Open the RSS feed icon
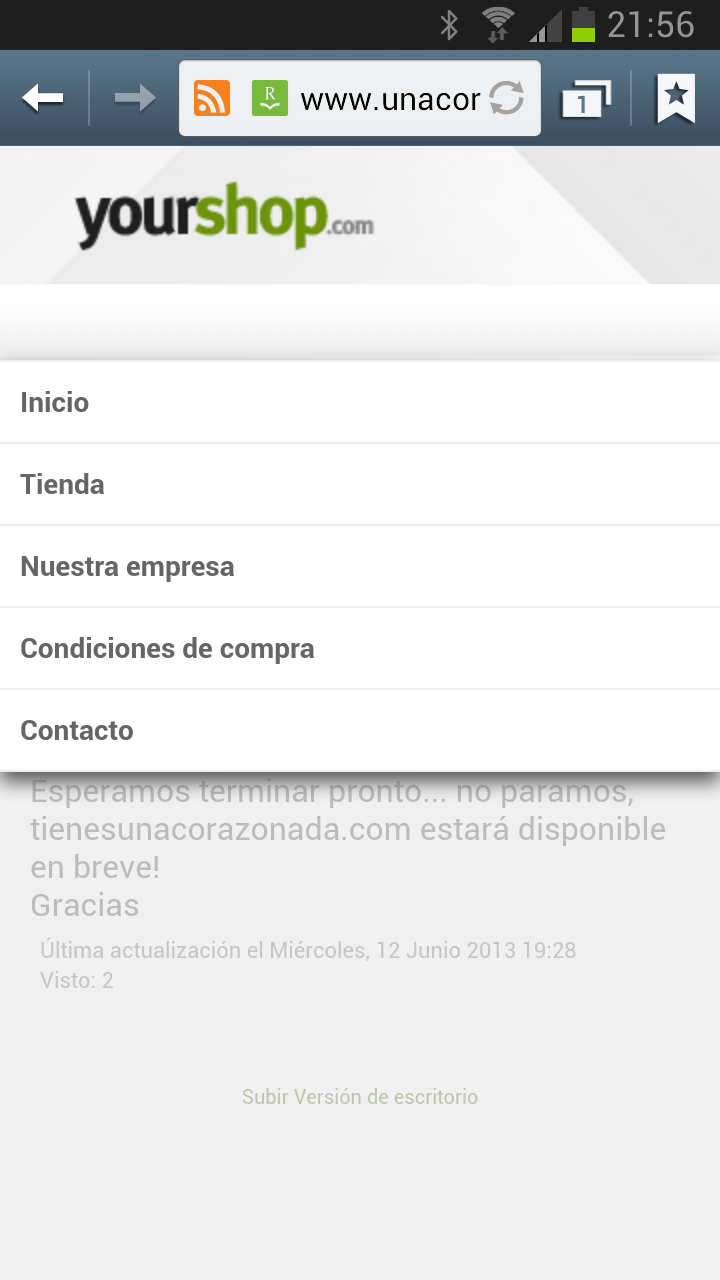The height and width of the screenshot is (1280, 720). click(212, 98)
